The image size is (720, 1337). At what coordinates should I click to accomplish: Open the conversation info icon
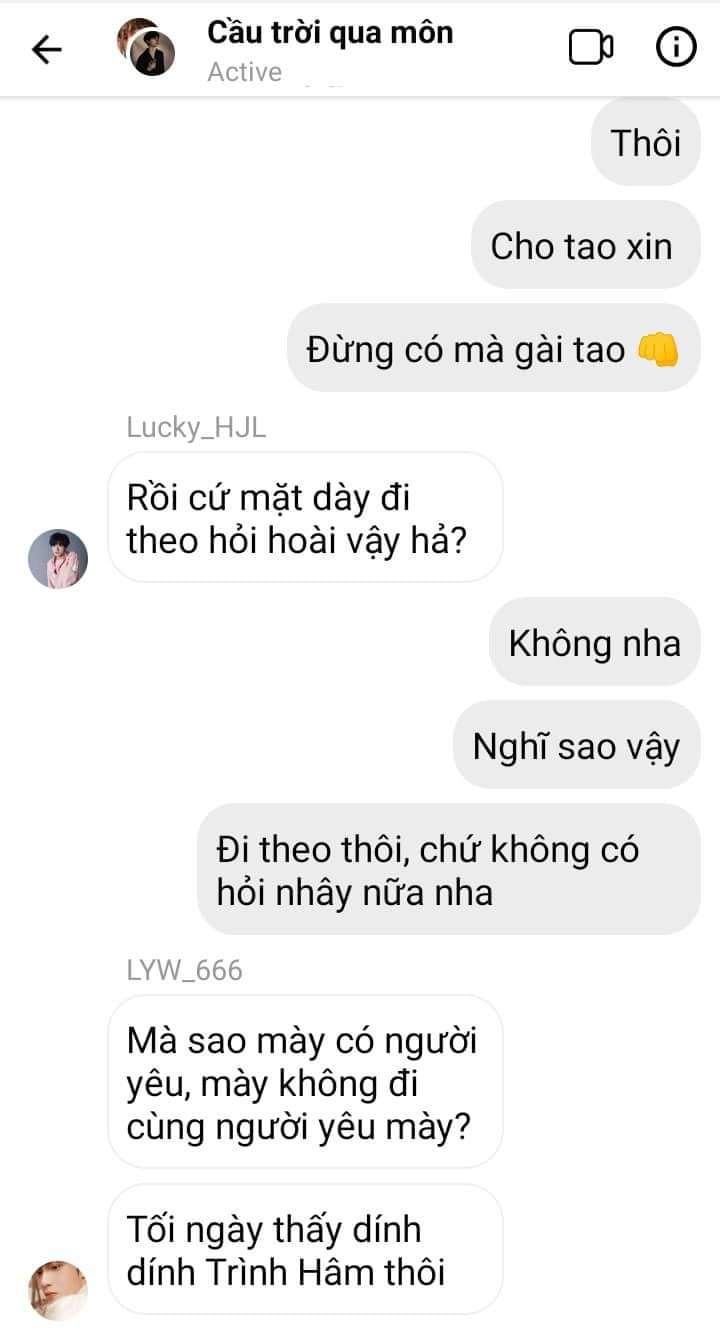[x=675, y=47]
